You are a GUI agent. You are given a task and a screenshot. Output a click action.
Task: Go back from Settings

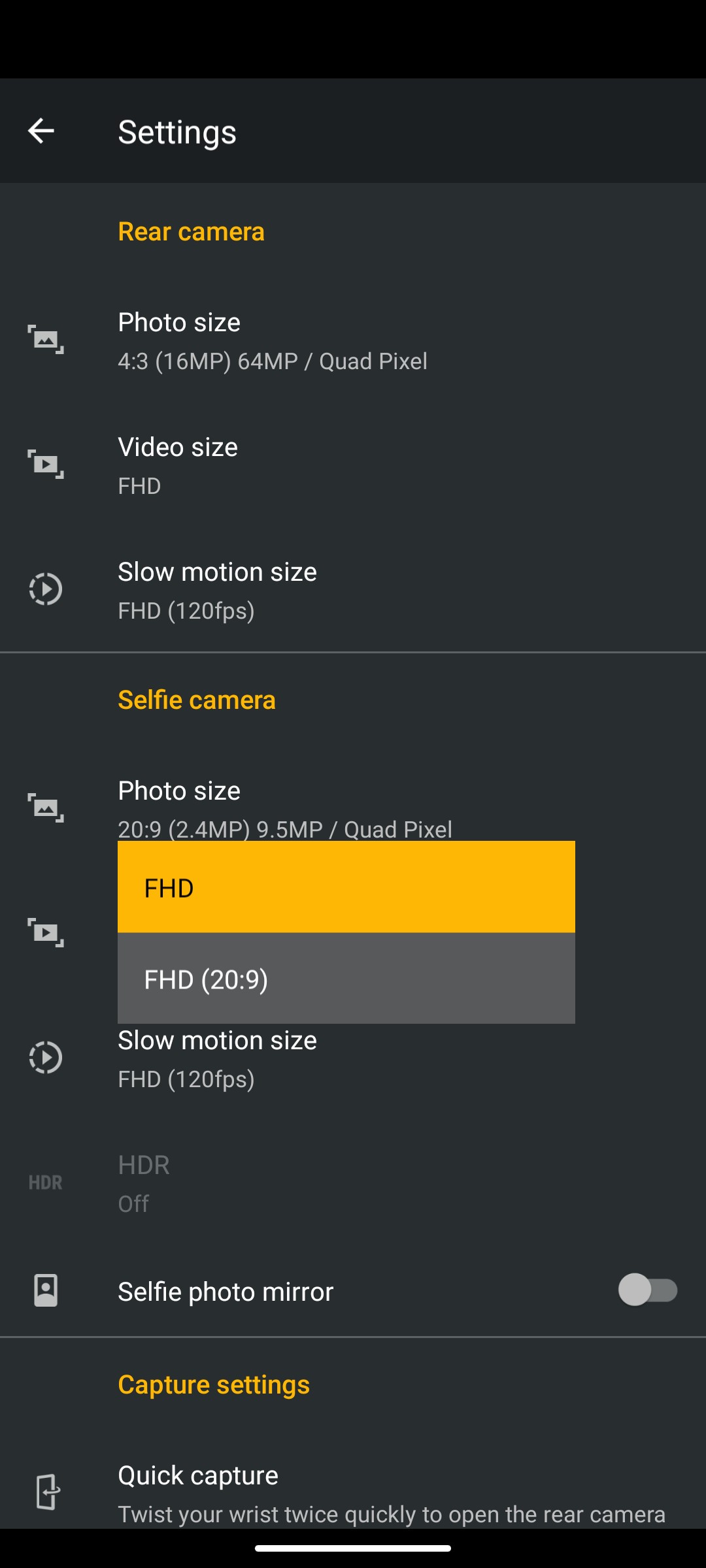tap(41, 131)
